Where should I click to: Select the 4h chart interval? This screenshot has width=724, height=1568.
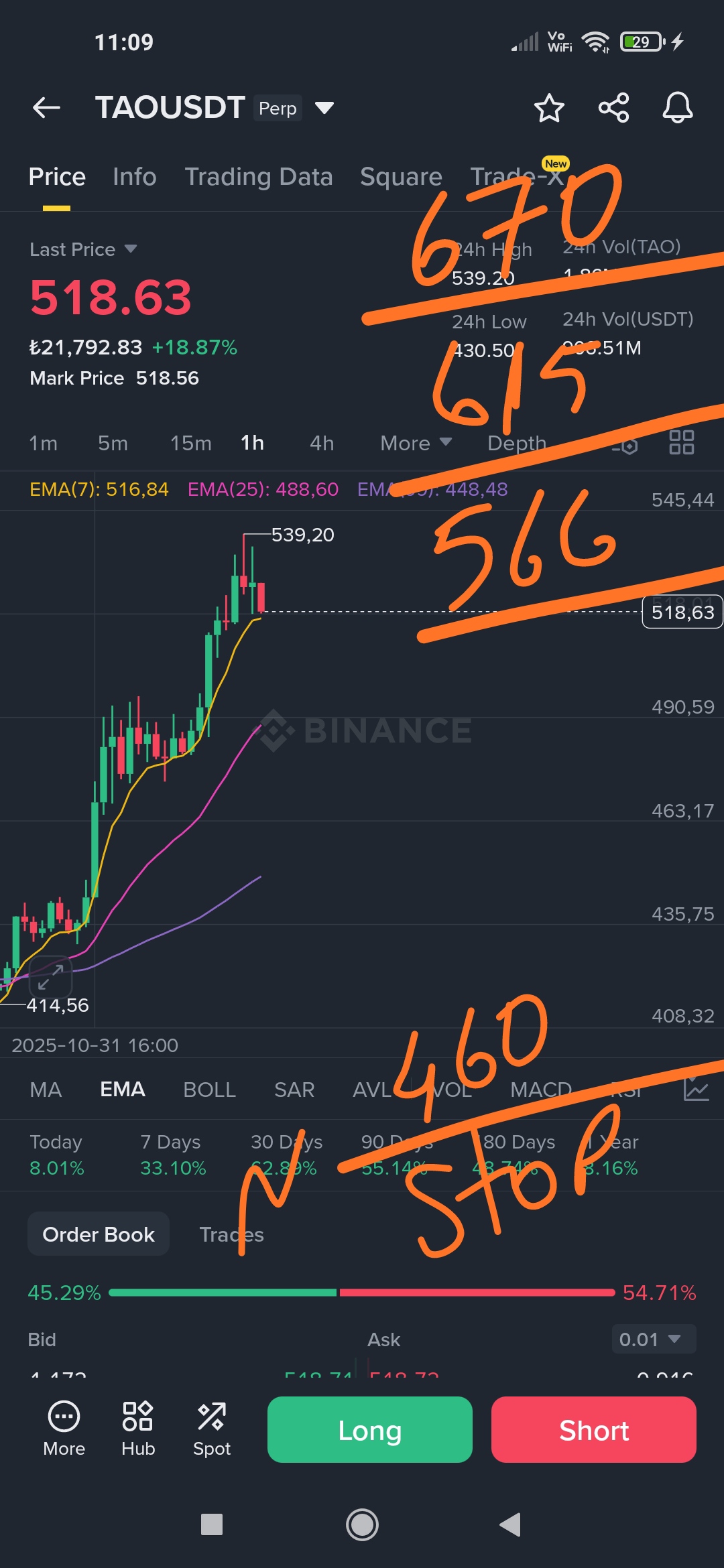pyautogui.click(x=322, y=443)
